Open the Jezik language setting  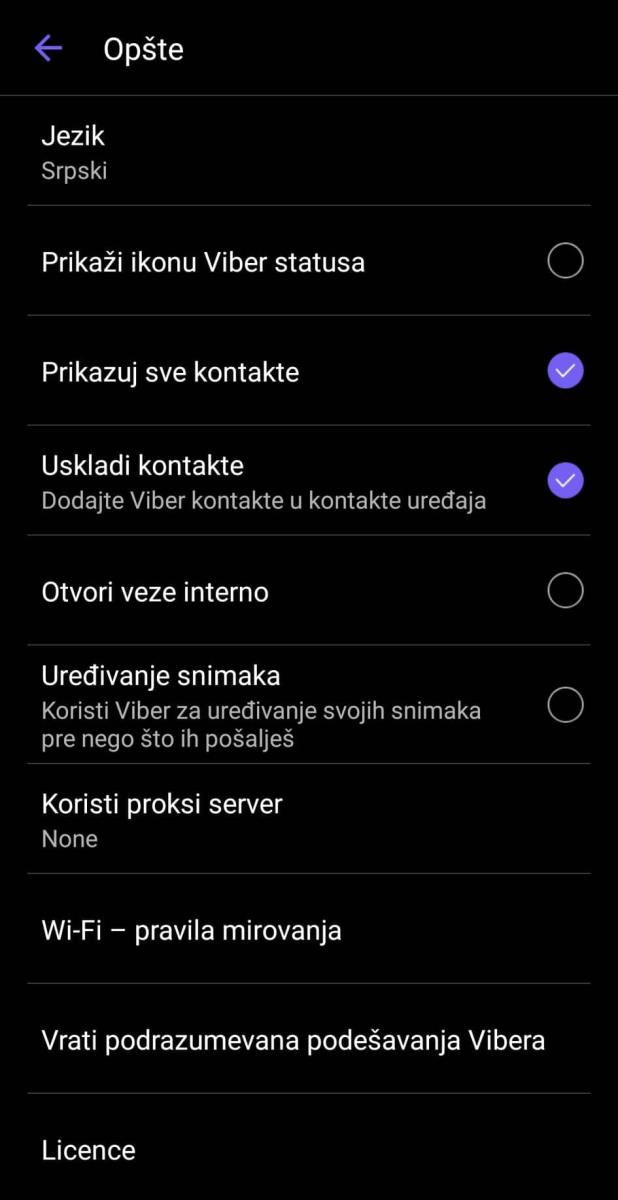point(300,152)
